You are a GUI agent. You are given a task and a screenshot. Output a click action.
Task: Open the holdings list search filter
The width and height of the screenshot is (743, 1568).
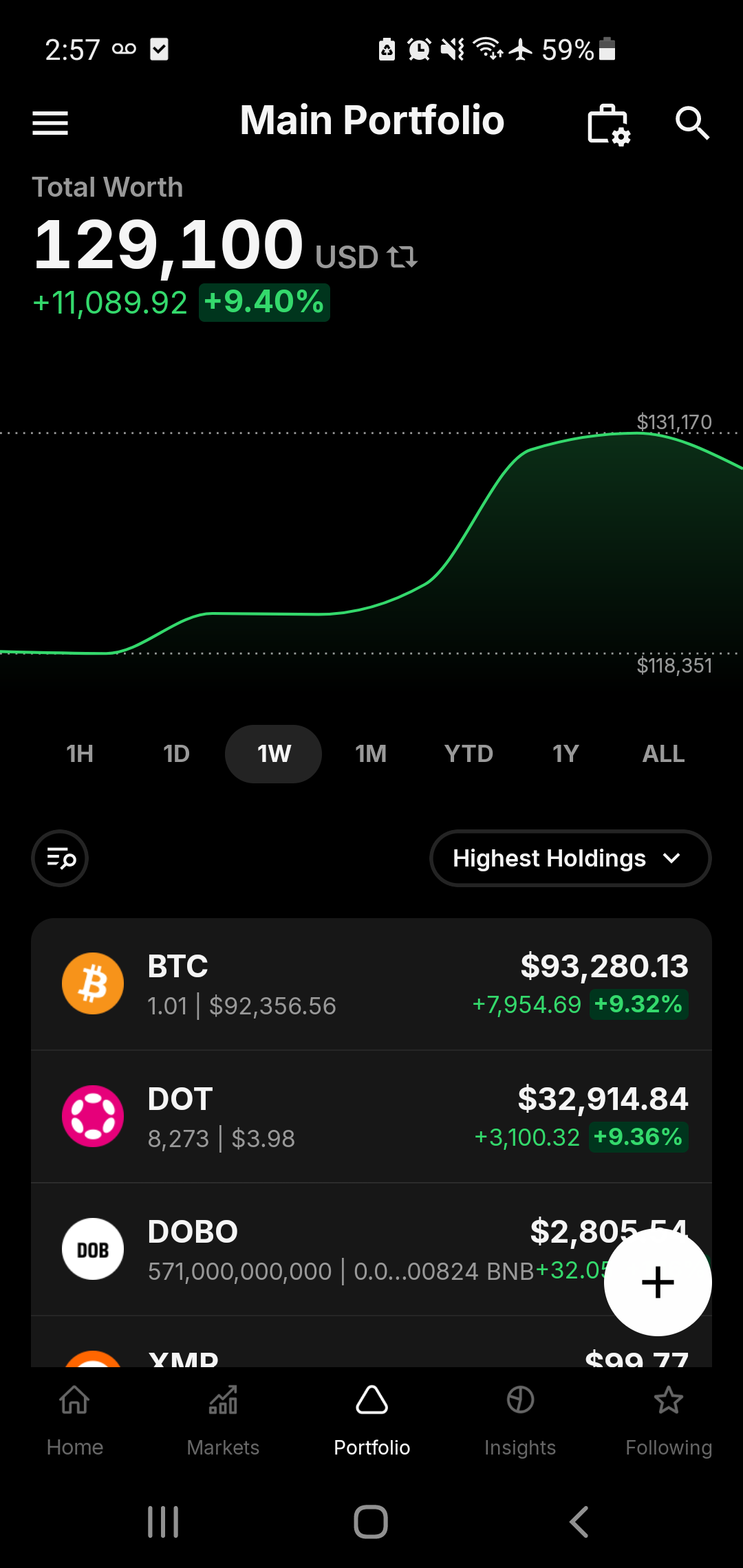click(x=60, y=858)
